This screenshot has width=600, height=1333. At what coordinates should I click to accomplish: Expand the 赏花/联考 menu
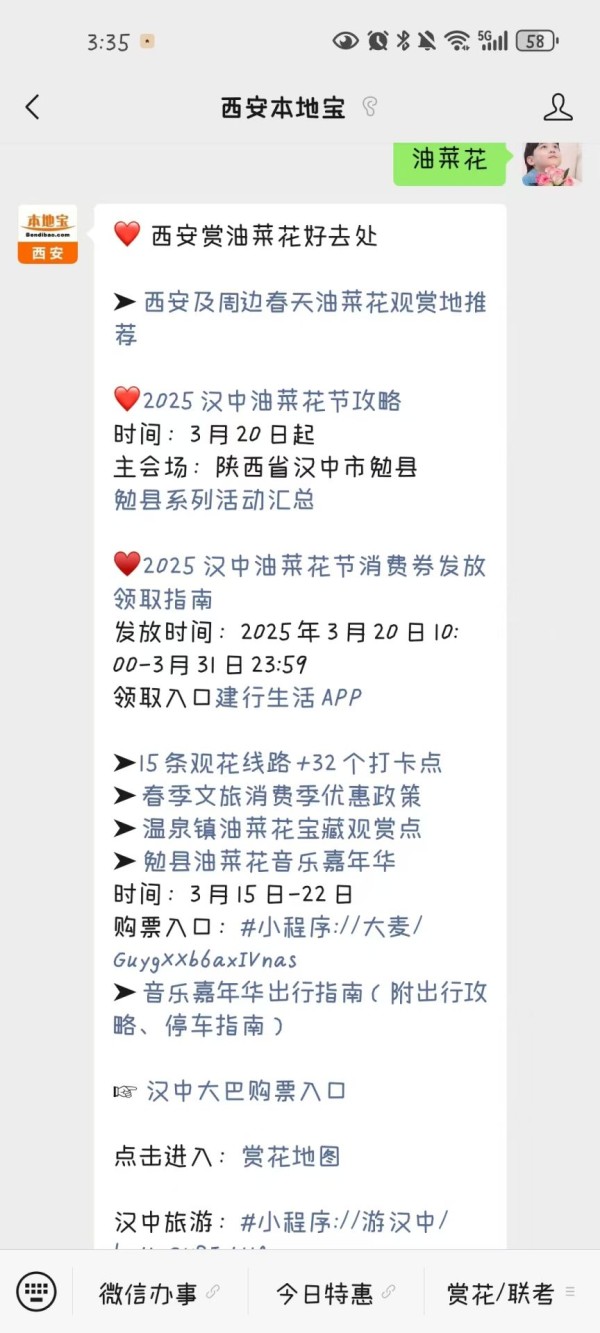(x=502, y=1293)
